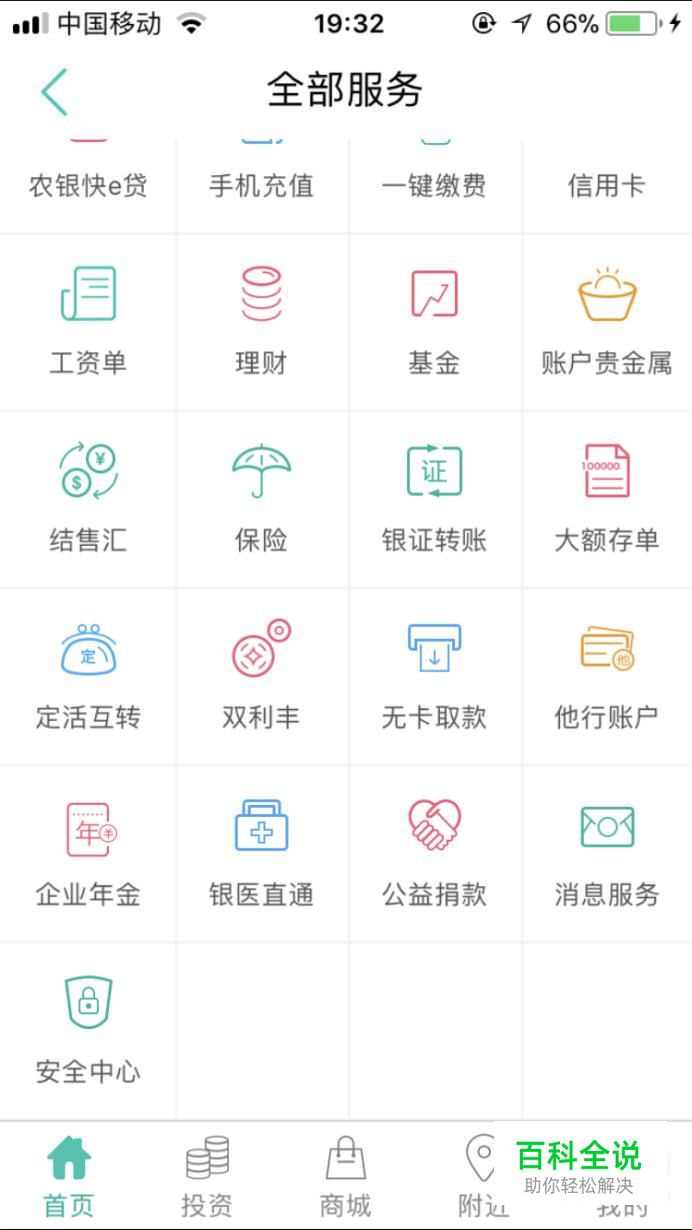Open 银医直通 medical service
Image resolution: width=692 pixels, height=1230 pixels.
tap(261, 851)
